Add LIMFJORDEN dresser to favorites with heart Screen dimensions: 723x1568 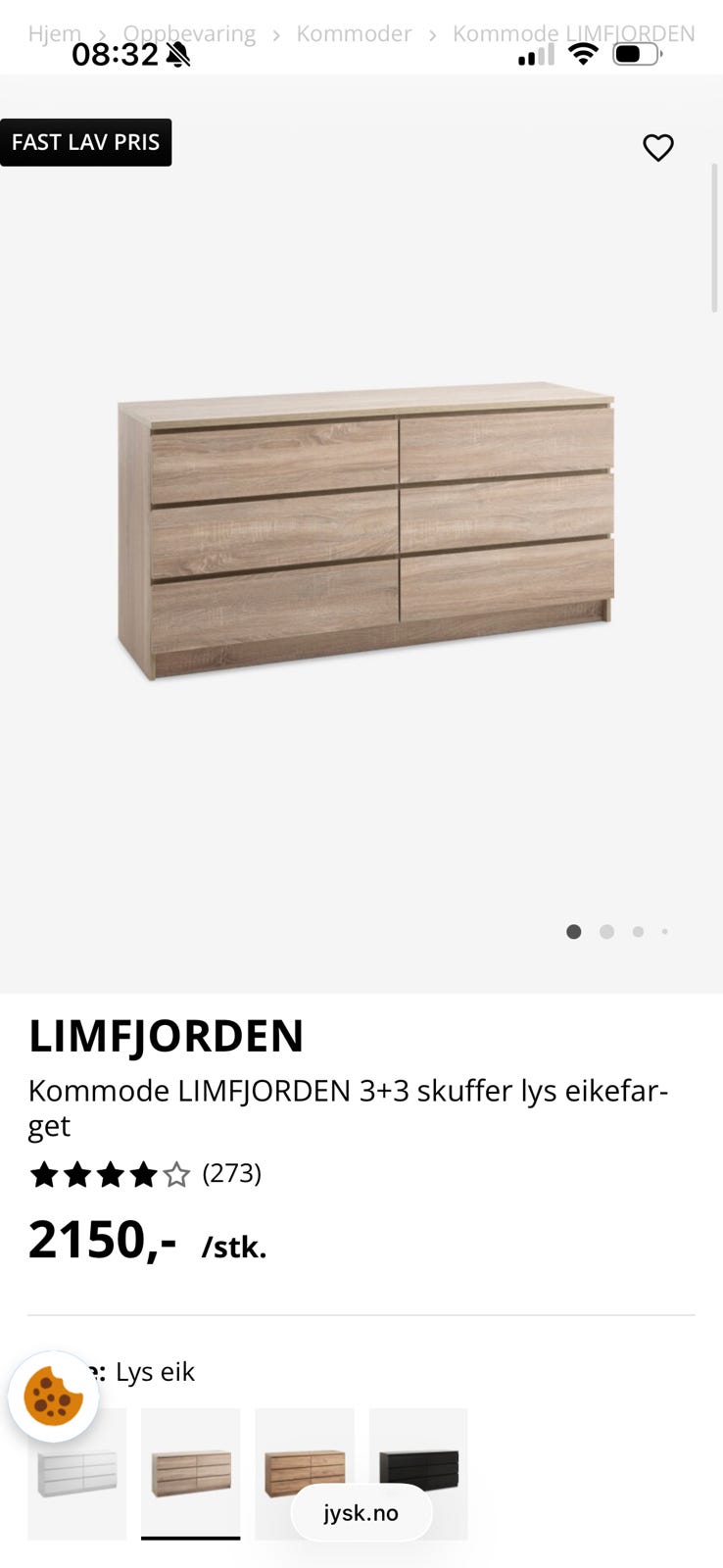tap(657, 147)
